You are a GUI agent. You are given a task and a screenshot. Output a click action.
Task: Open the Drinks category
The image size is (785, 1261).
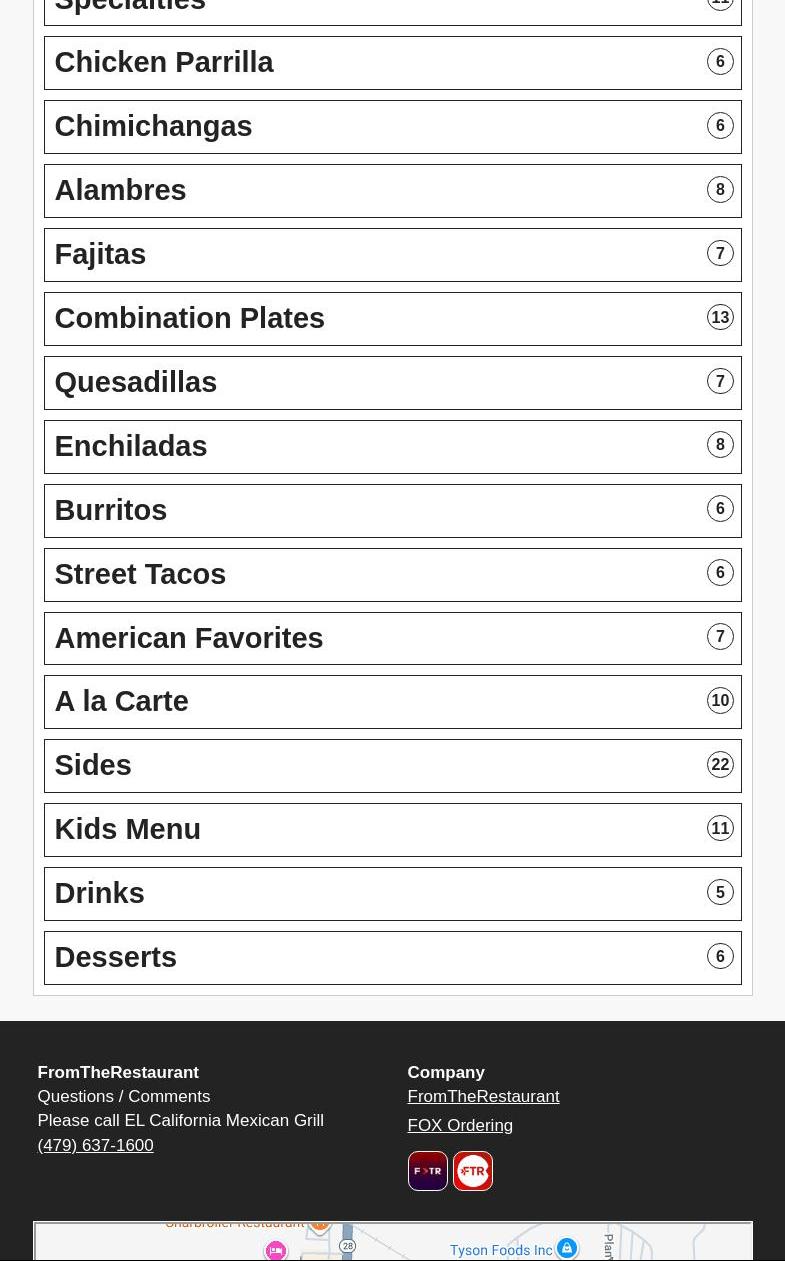392,894
